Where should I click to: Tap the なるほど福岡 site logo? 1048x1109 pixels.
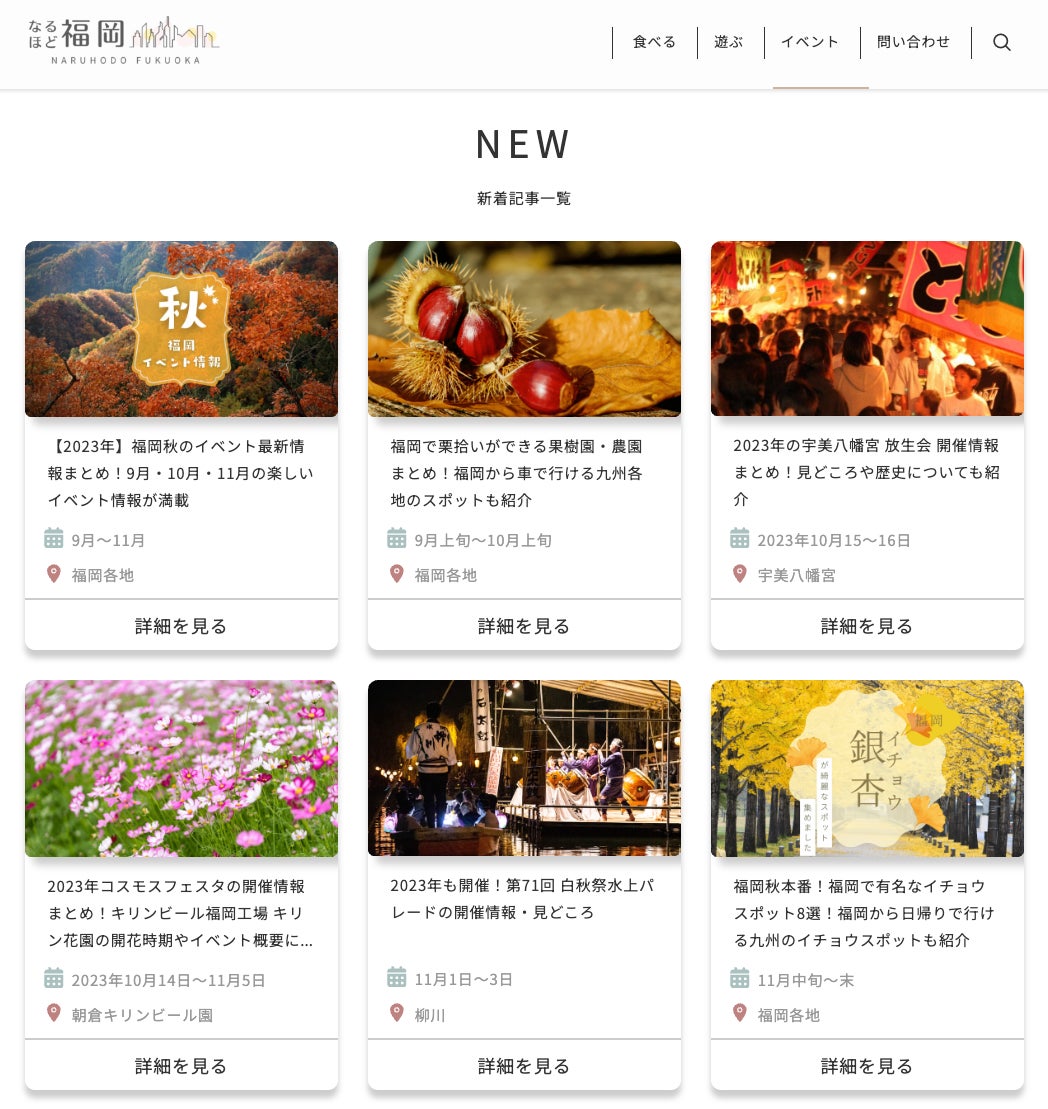(124, 41)
